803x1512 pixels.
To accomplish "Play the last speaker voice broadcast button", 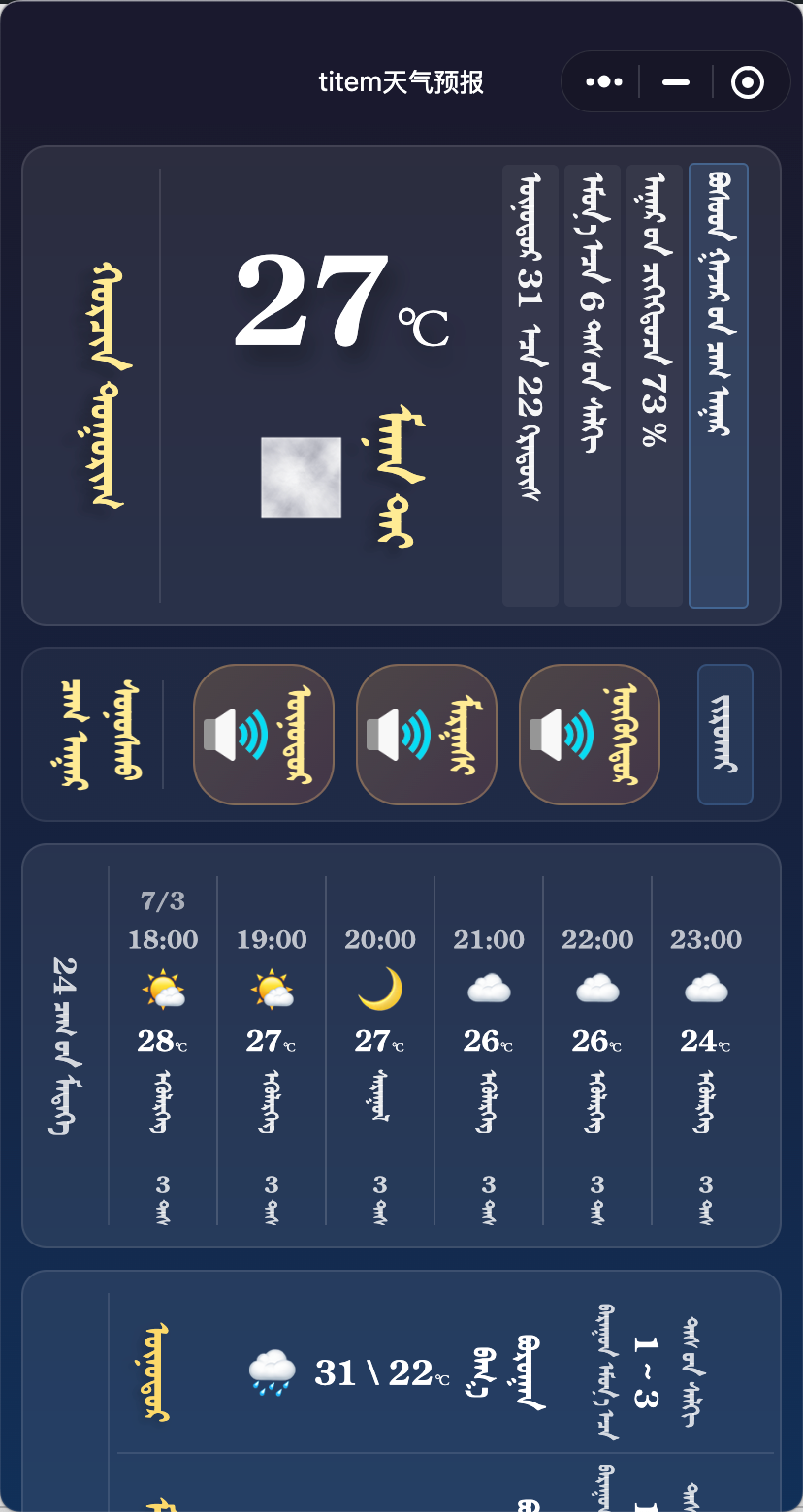I will click(590, 735).
